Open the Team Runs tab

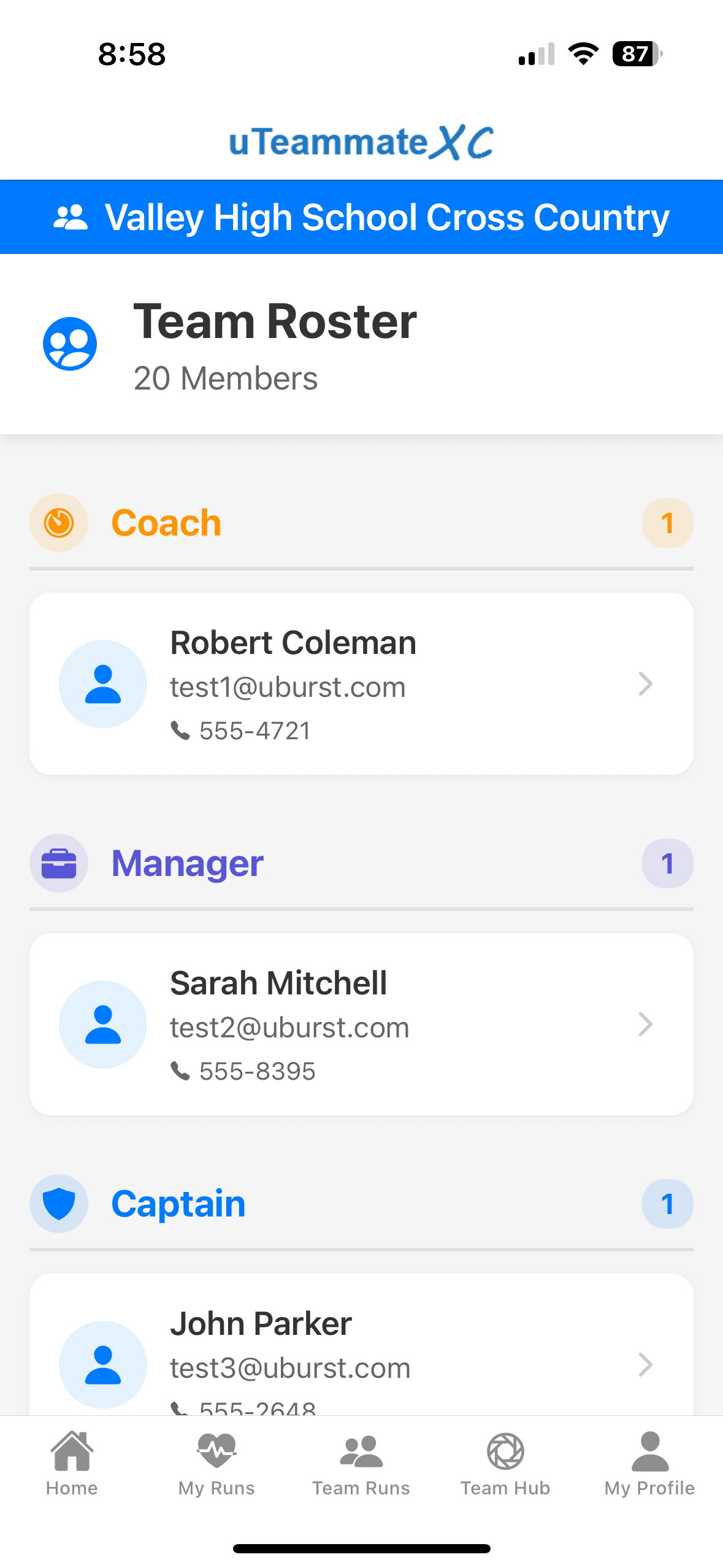point(361,1463)
